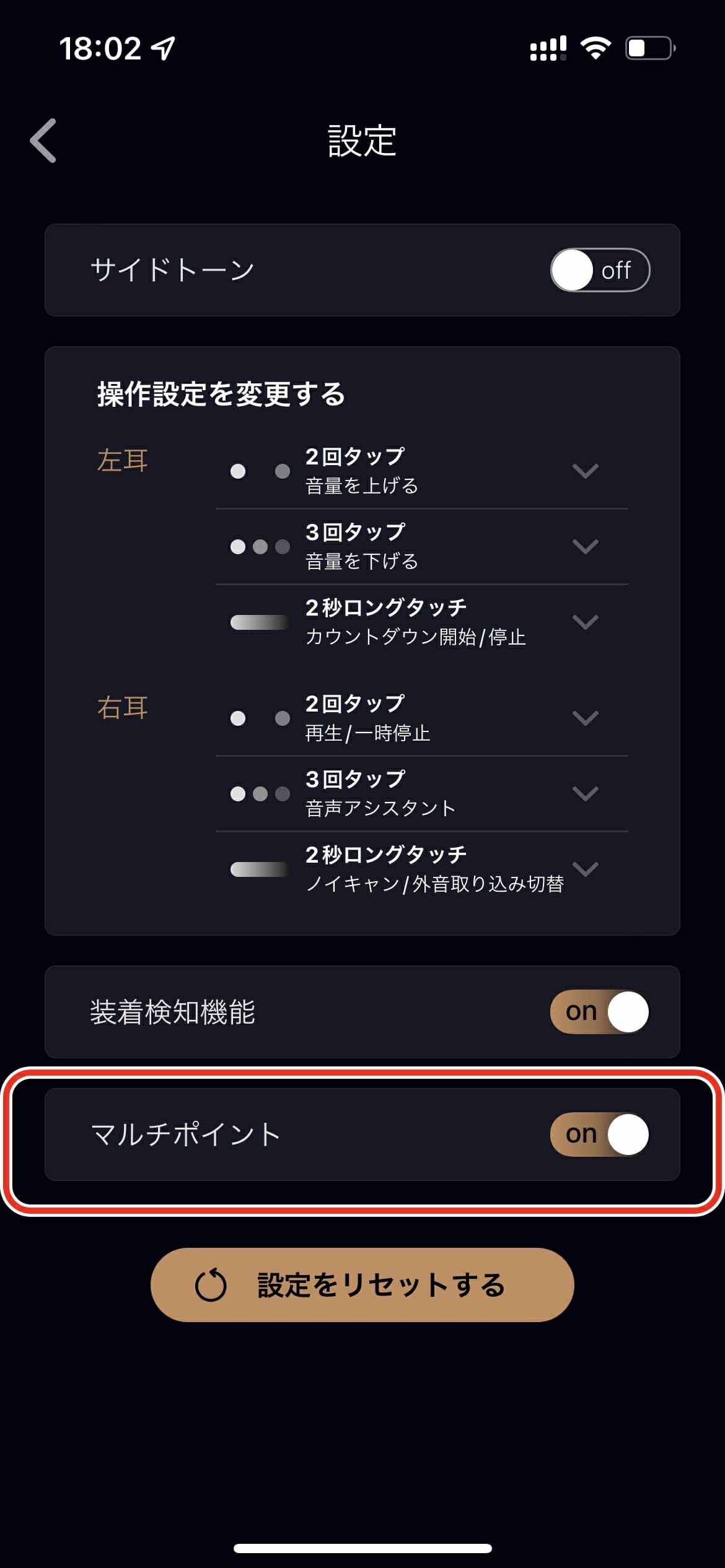This screenshot has width=725, height=1568.
Task: Turn on the サイドトーン switch
Action: tap(600, 270)
